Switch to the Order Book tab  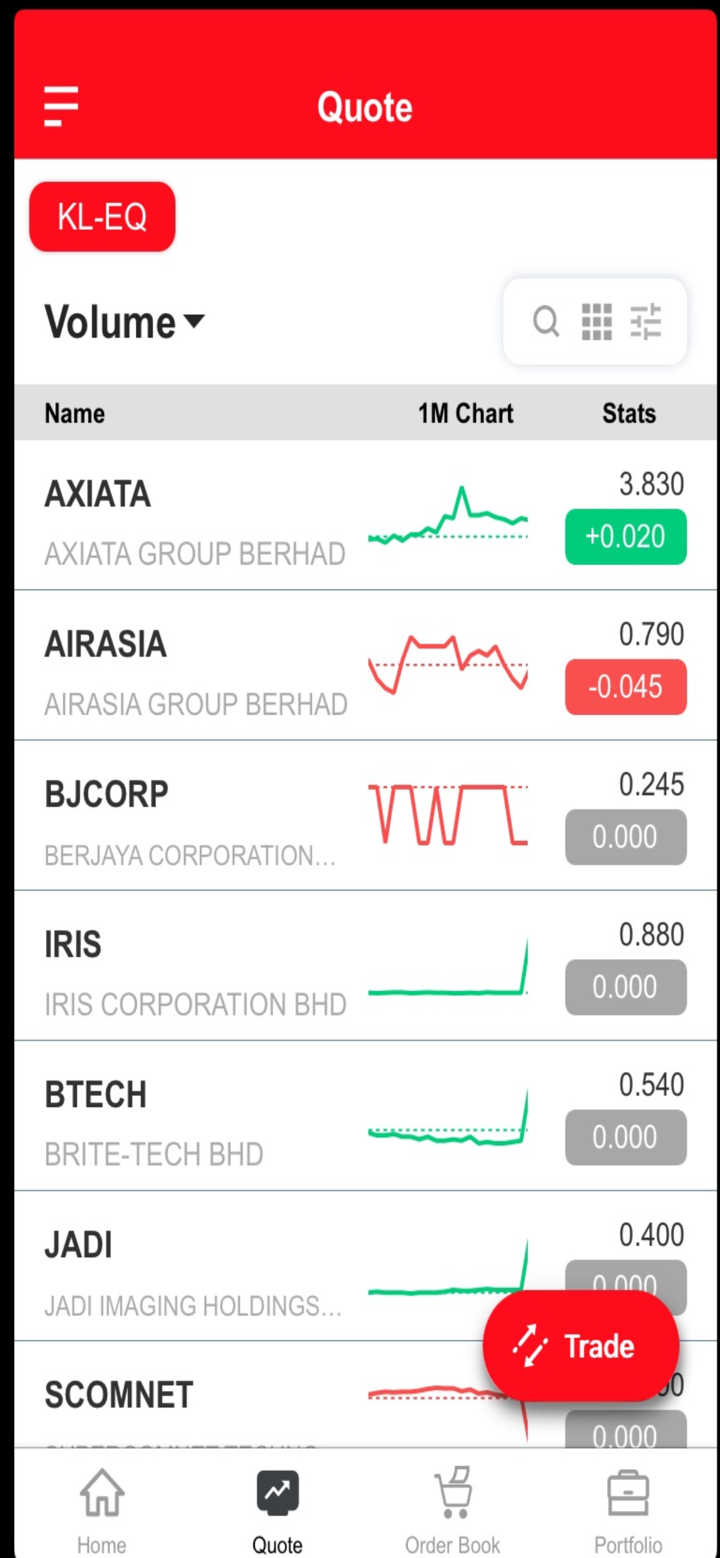tap(453, 1510)
